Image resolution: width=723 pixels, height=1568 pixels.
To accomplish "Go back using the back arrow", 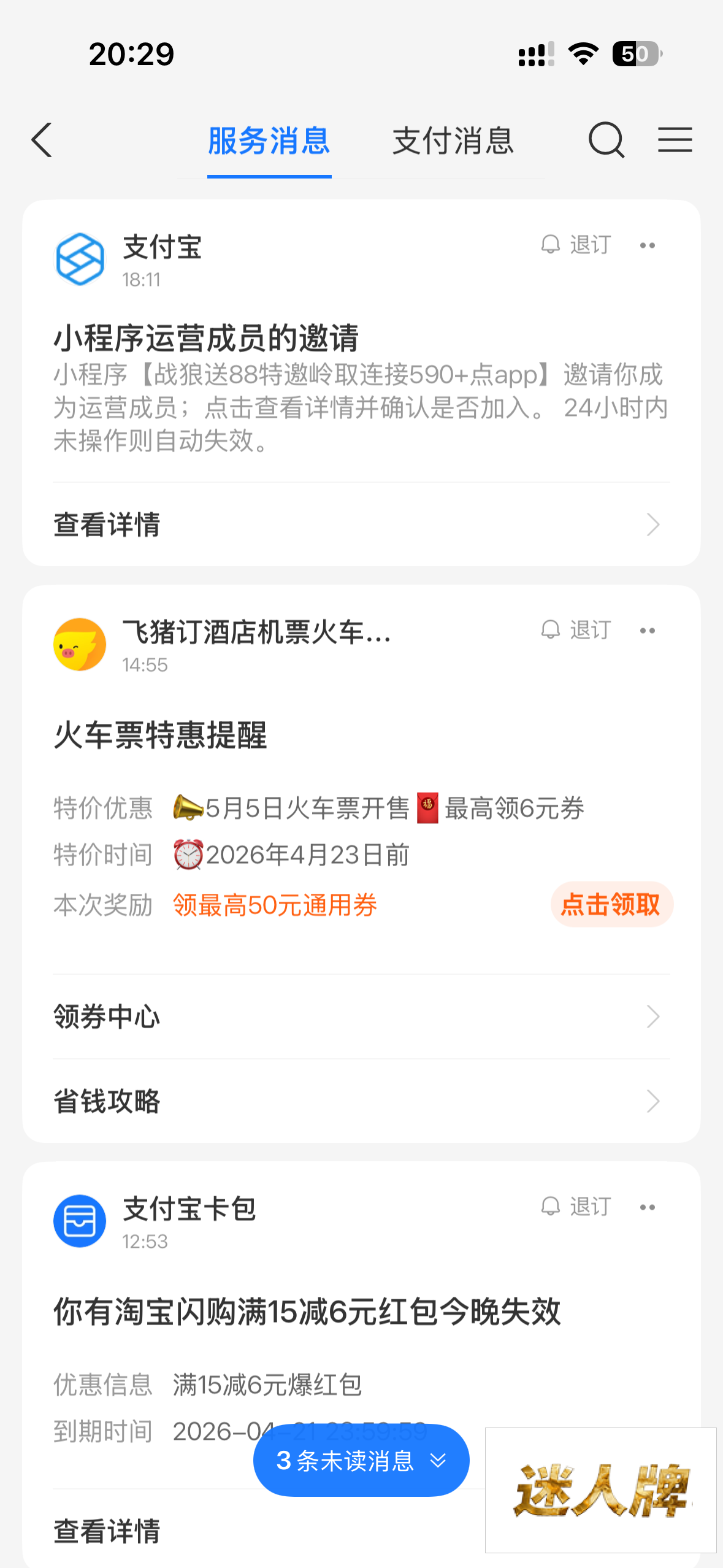I will (x=42, y=140).
